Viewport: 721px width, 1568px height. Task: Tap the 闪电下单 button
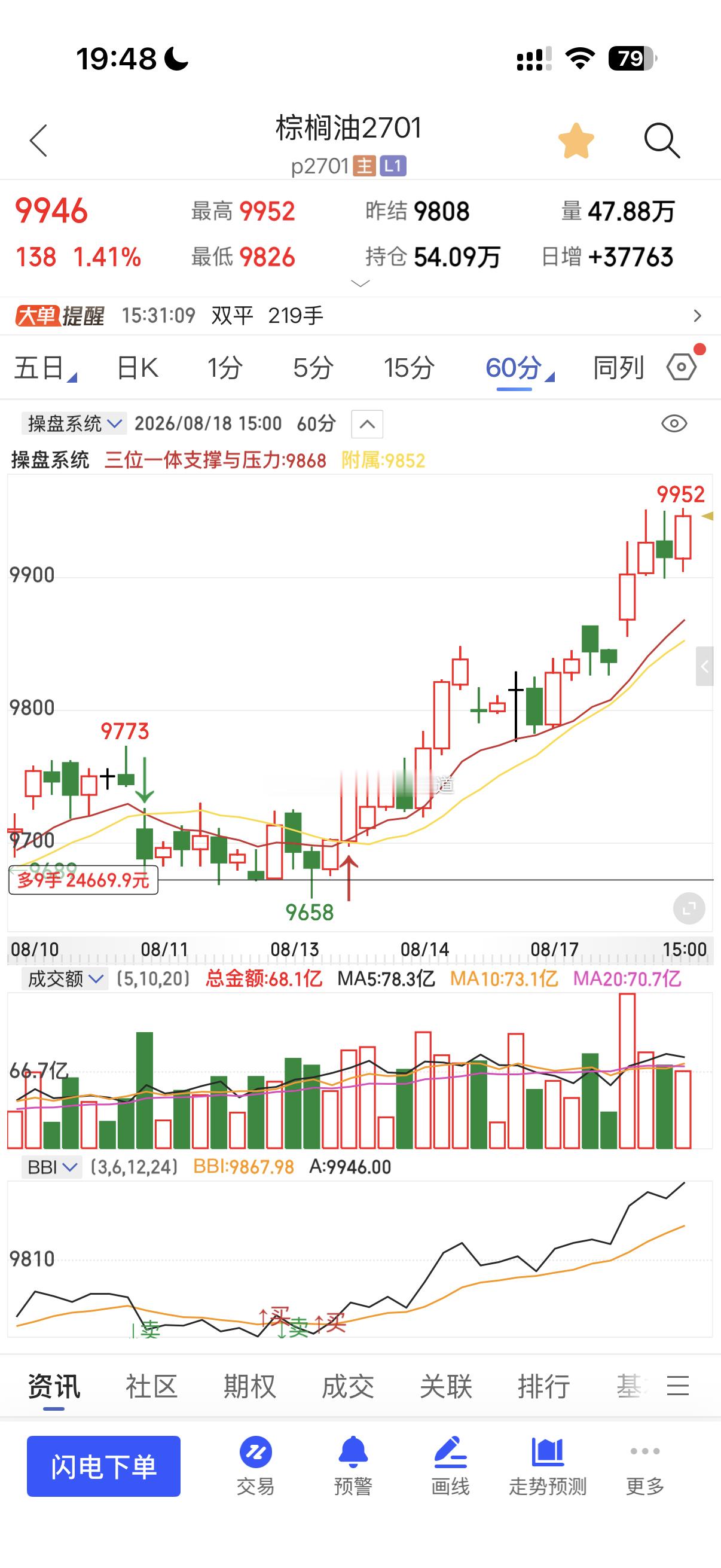(103, 1466)
